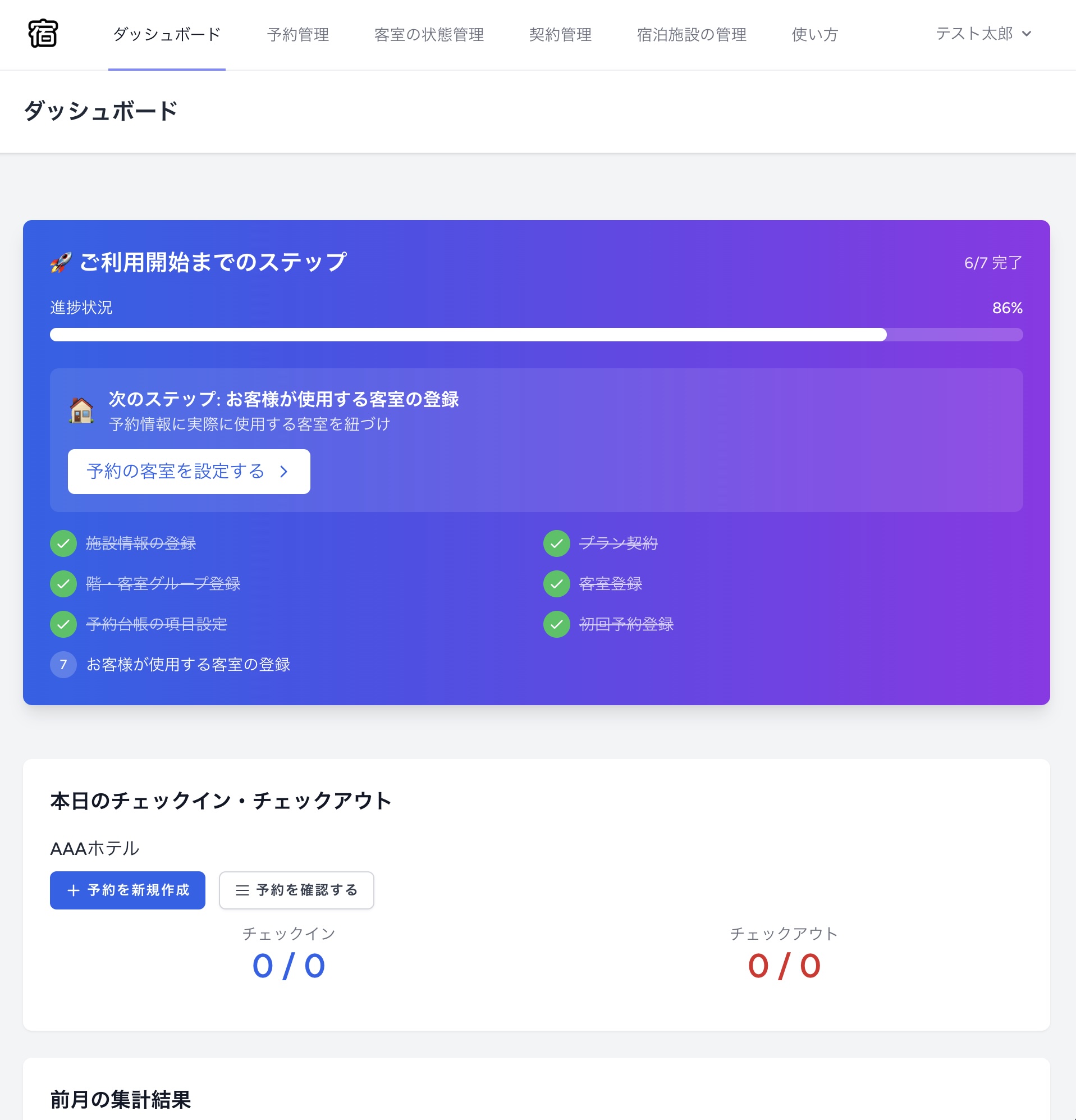
Task: Toggle the 階・客室グループ登録 check circle
Action: (x=63, y=584)
